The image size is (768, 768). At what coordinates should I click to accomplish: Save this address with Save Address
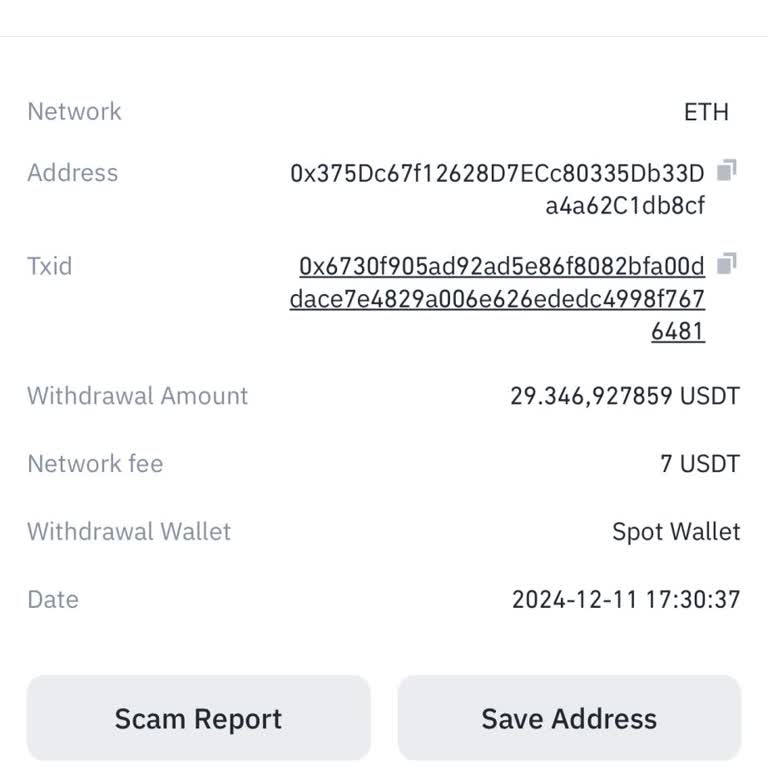pos(569,718)
